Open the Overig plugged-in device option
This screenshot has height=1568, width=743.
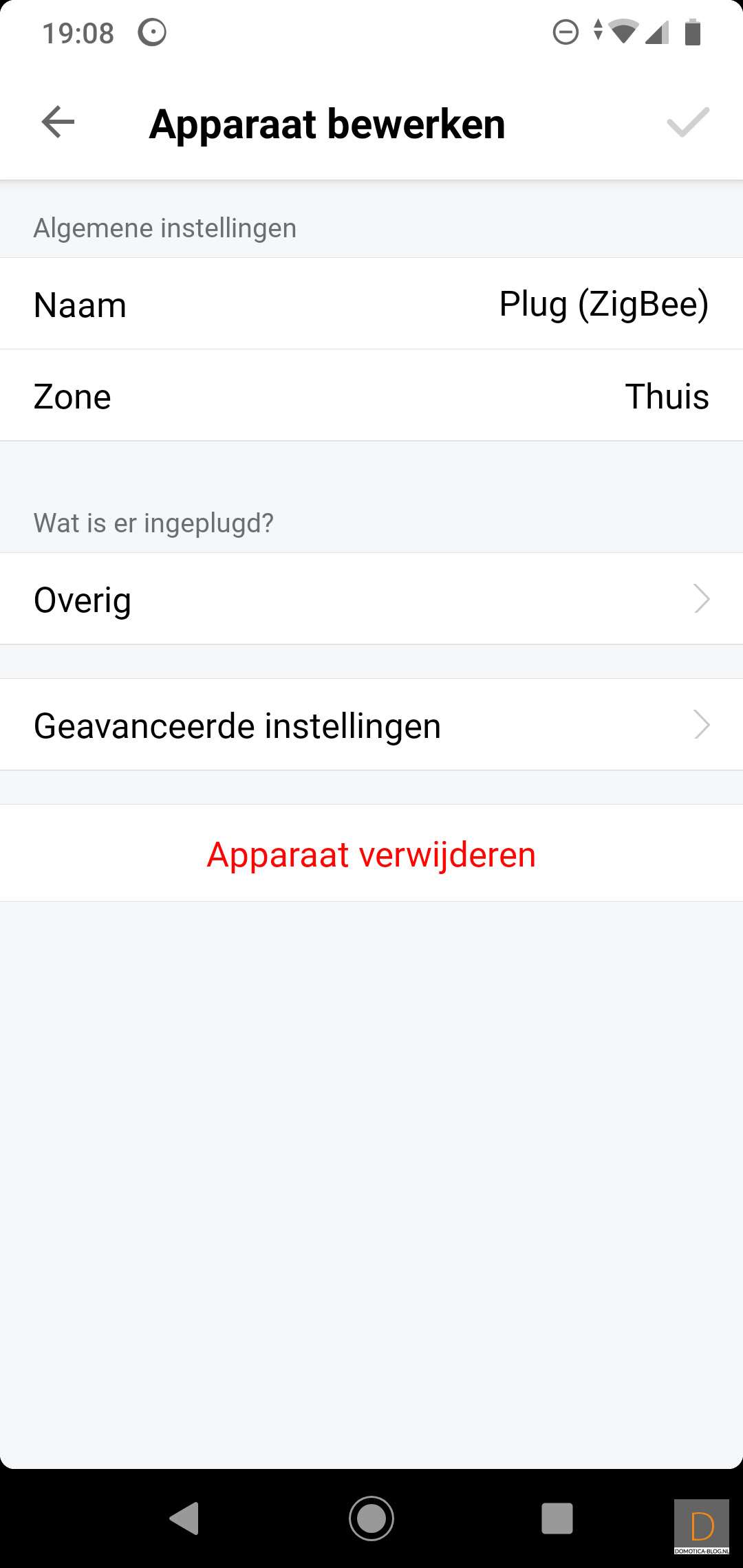click(x=371, y=599)
